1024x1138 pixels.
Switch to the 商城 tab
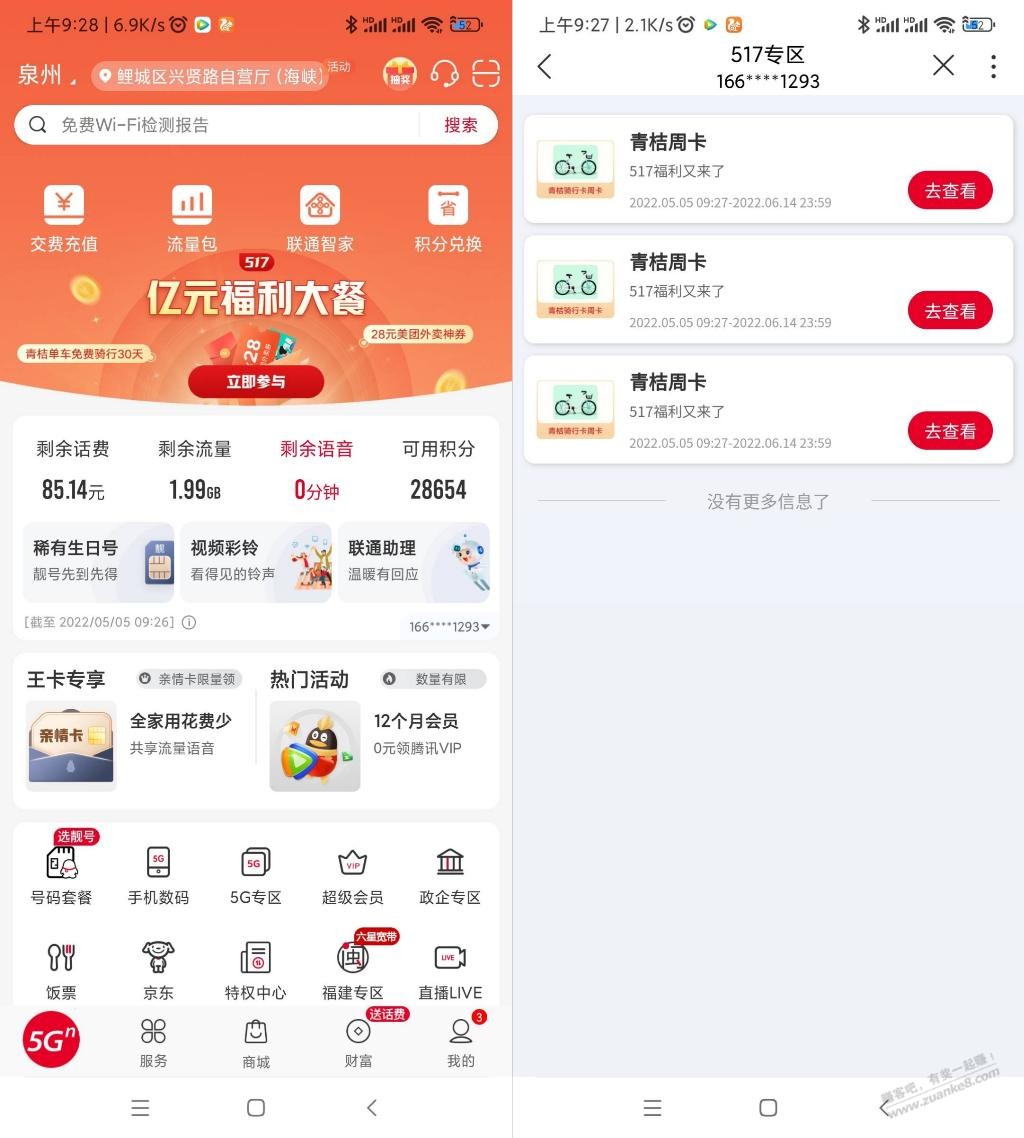(256, 1043)
